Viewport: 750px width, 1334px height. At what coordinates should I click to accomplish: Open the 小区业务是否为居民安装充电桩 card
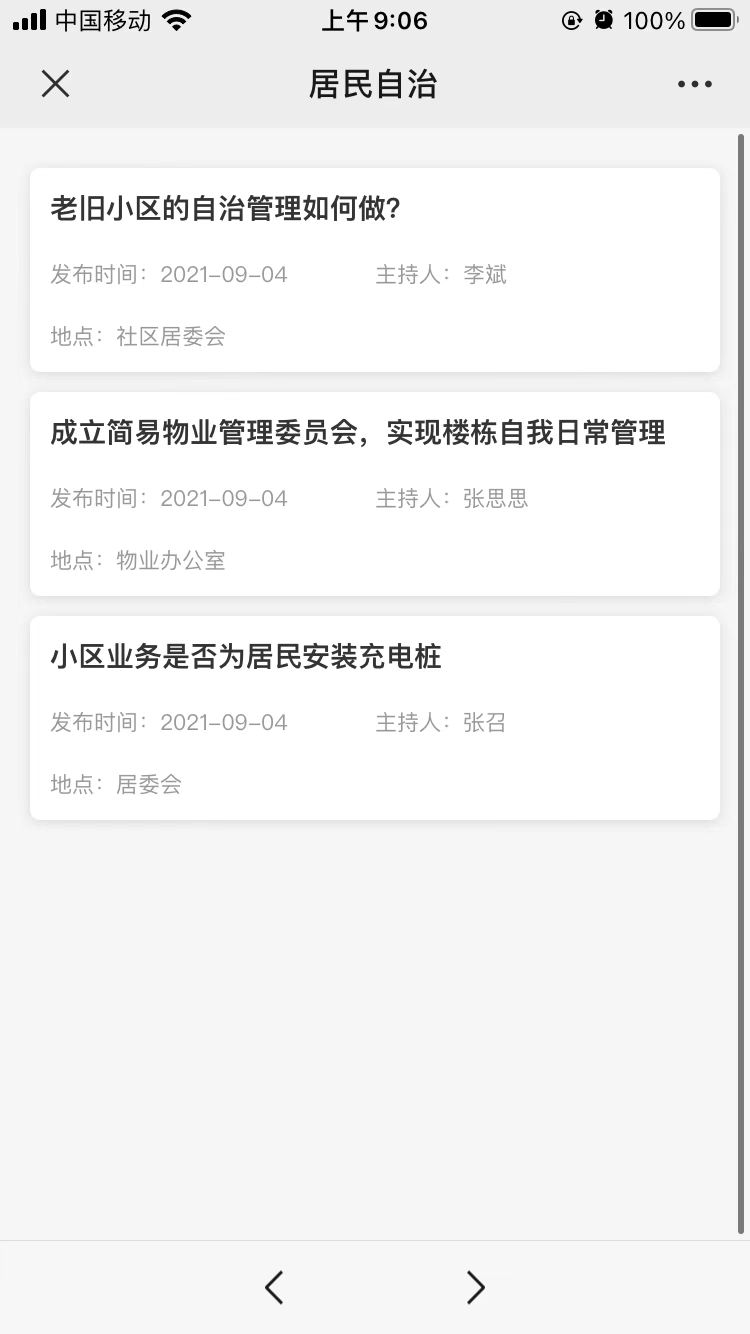coord(374,718)
